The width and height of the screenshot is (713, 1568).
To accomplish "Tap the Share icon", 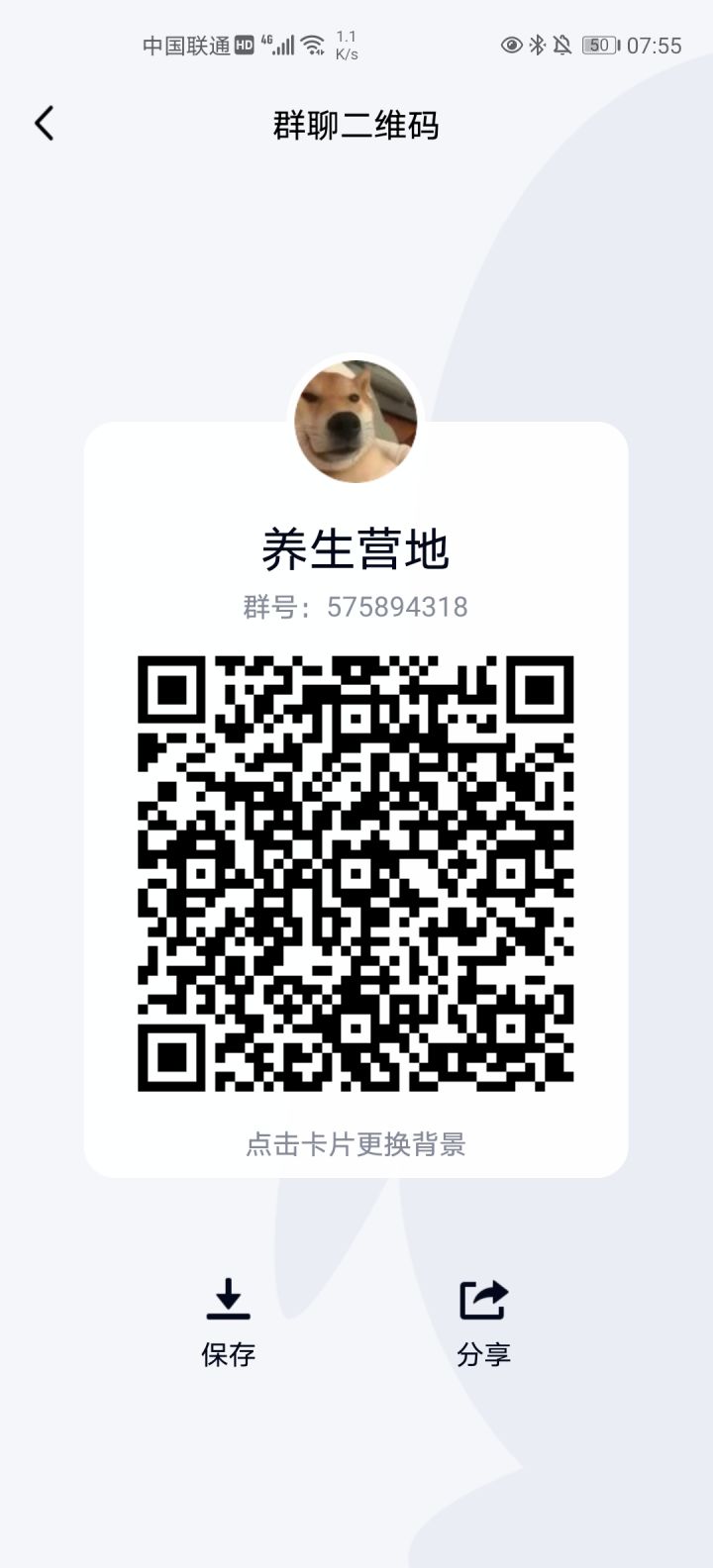I will [x=482, y=1298].
